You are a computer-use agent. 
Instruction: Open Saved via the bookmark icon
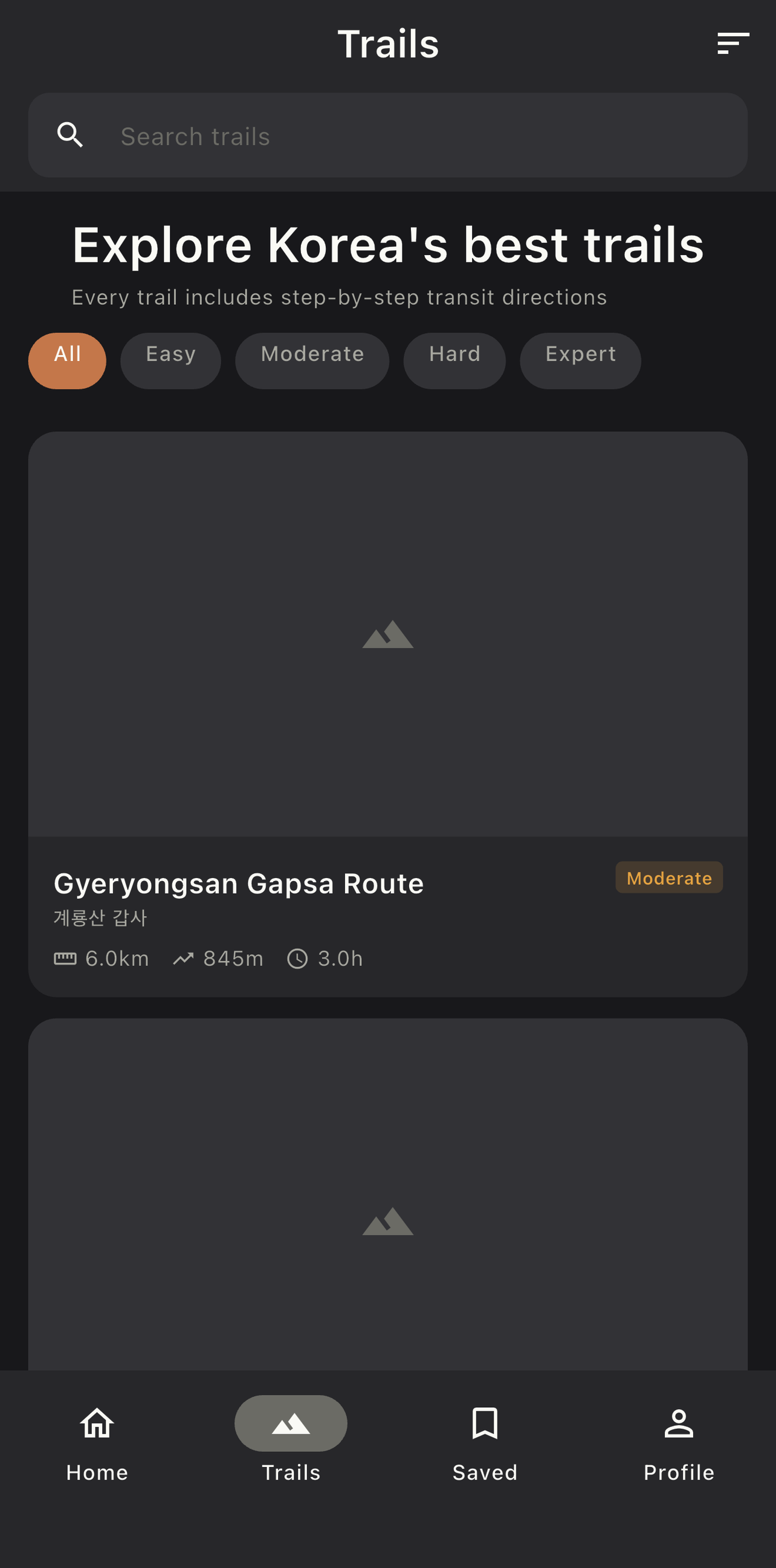483,1423
